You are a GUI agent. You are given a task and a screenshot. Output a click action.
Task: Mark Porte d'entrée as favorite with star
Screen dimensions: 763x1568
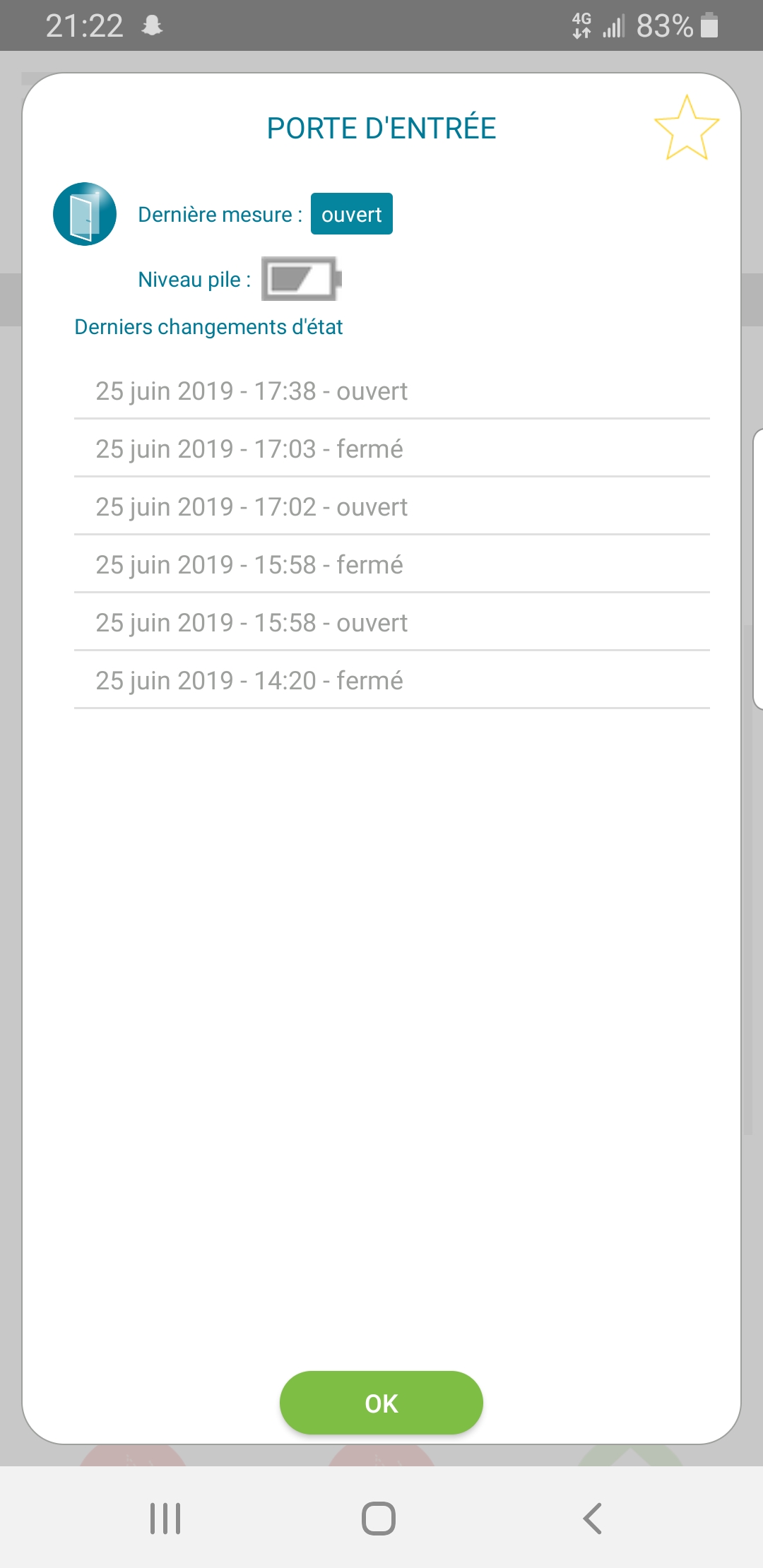687,128
